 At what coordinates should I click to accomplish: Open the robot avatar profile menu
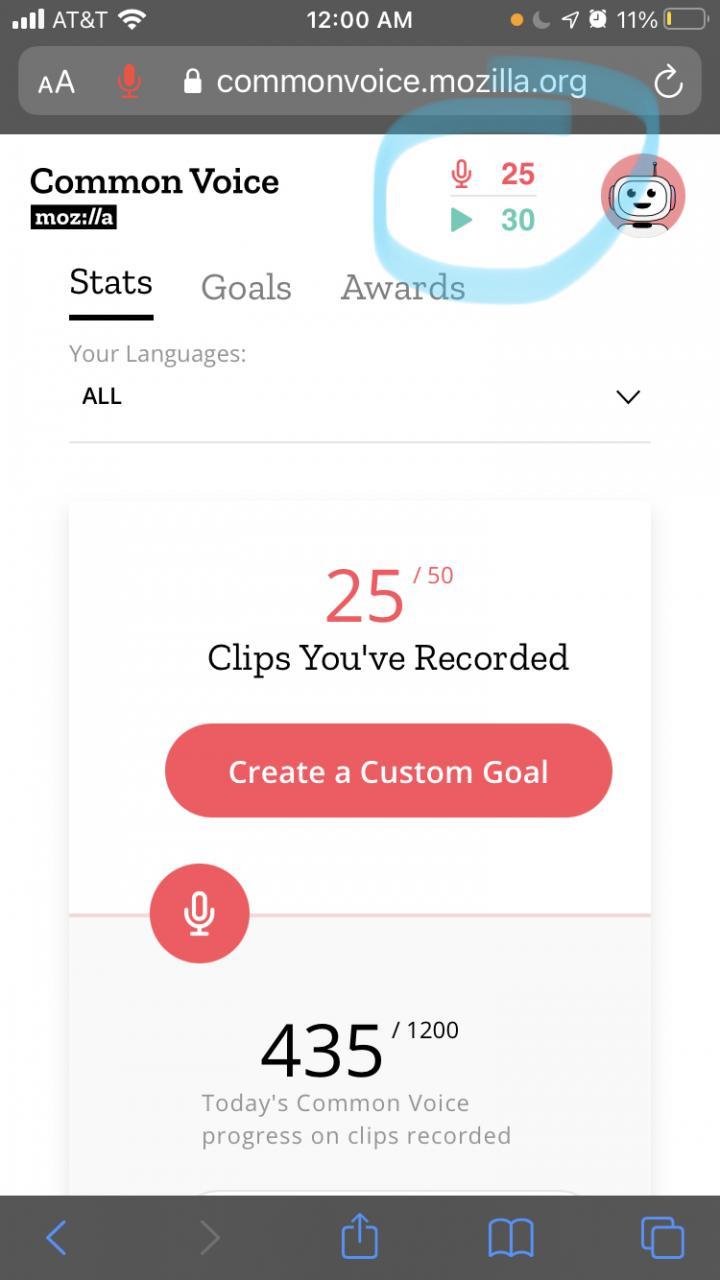[x=643, y=195]
